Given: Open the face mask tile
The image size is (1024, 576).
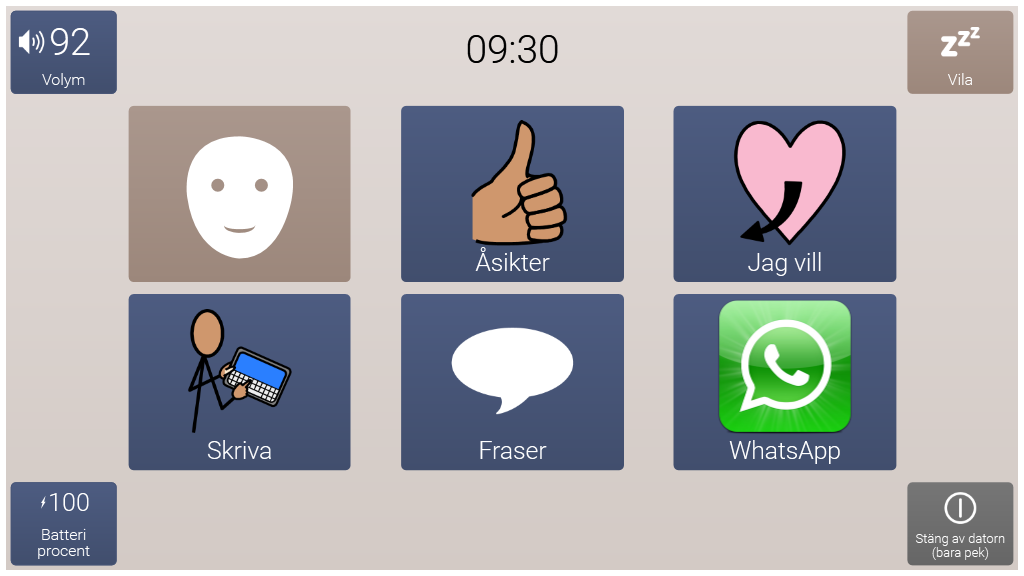Looking at the screenshot, I should click(x=239, y=194).
